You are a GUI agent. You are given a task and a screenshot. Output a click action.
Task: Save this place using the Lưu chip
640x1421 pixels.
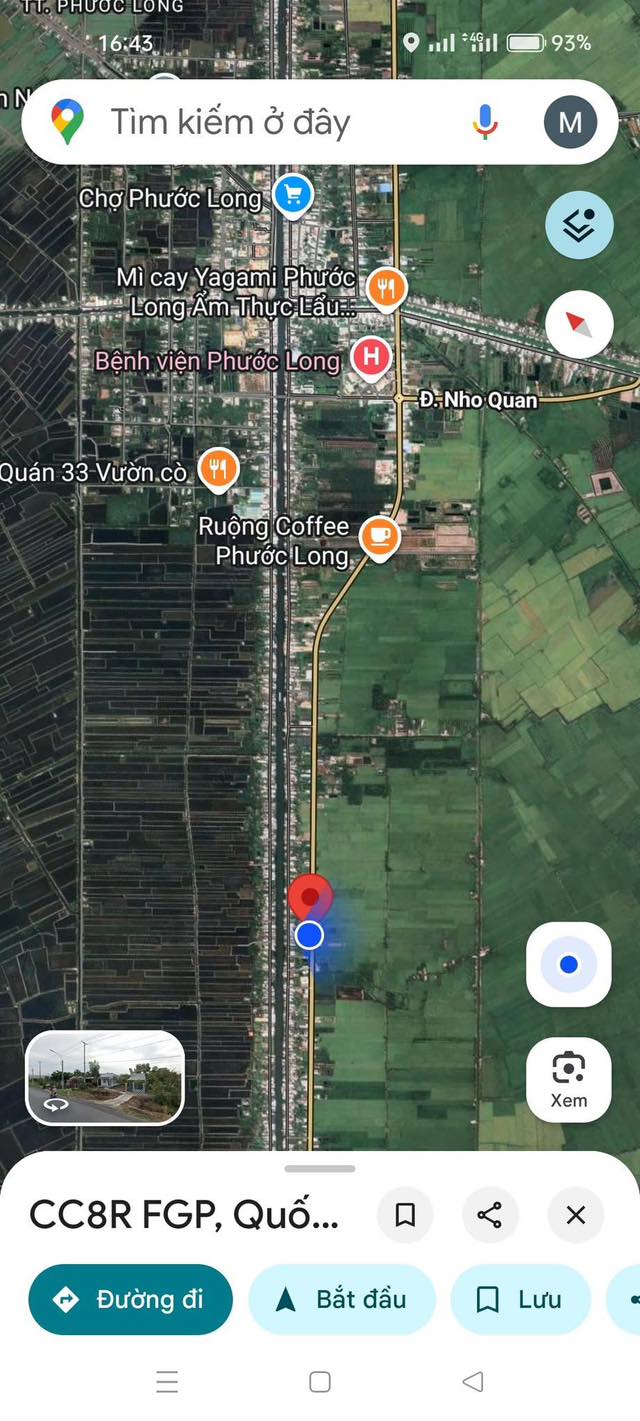[x=520, y=1300]
